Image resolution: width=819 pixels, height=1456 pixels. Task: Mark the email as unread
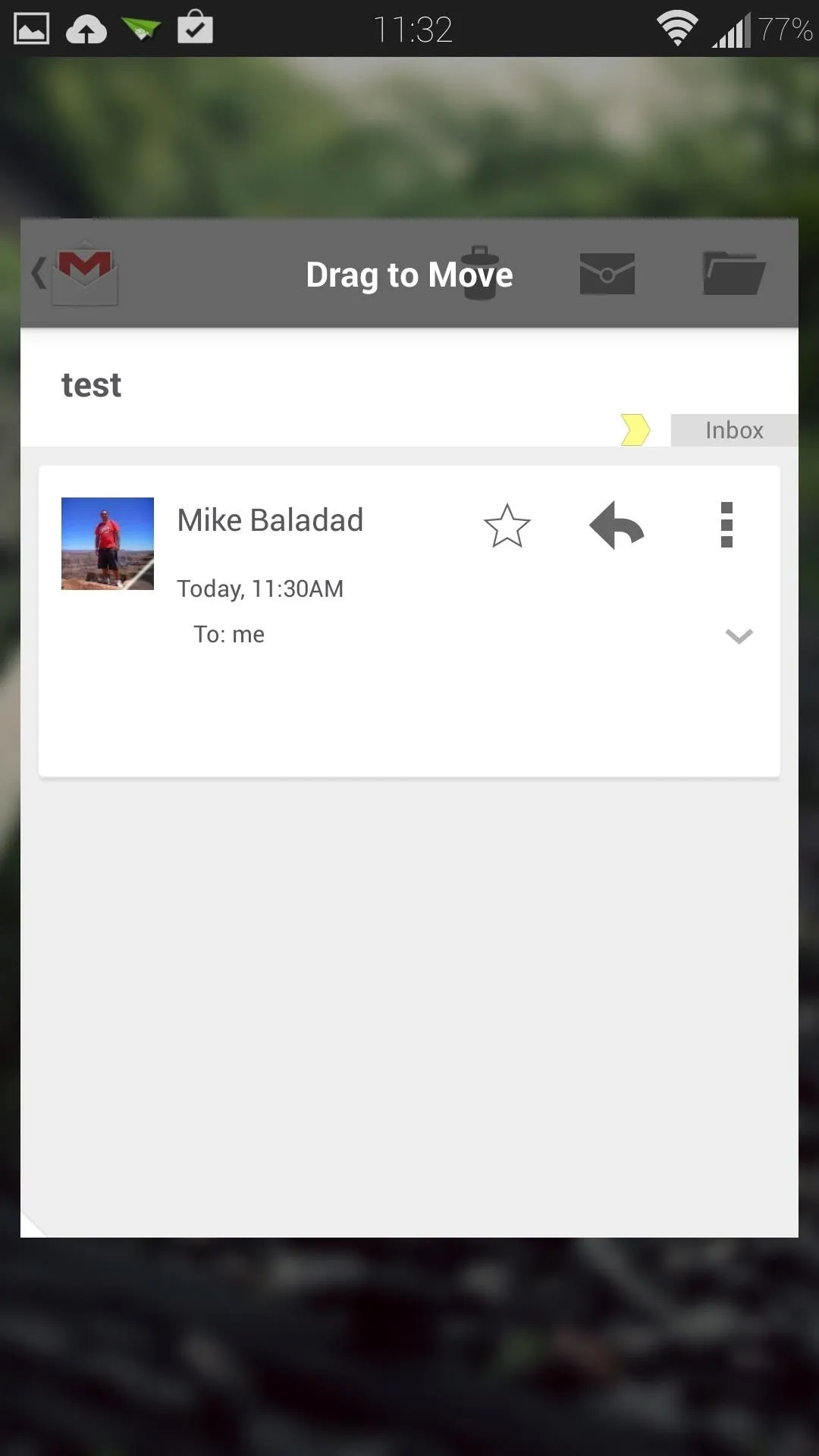point(607,274)
